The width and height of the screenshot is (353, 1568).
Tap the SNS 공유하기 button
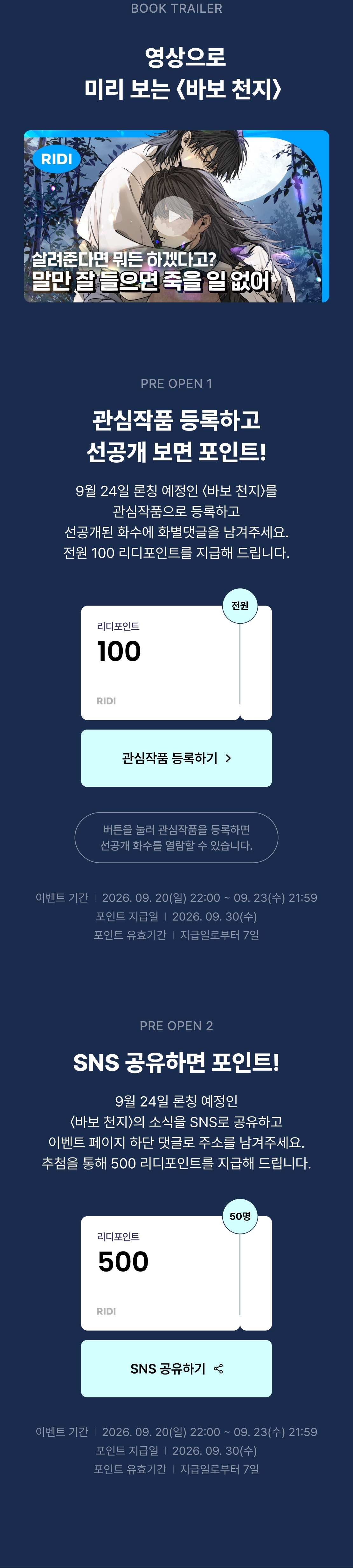pyautogui.click(x=176, y=1368)
